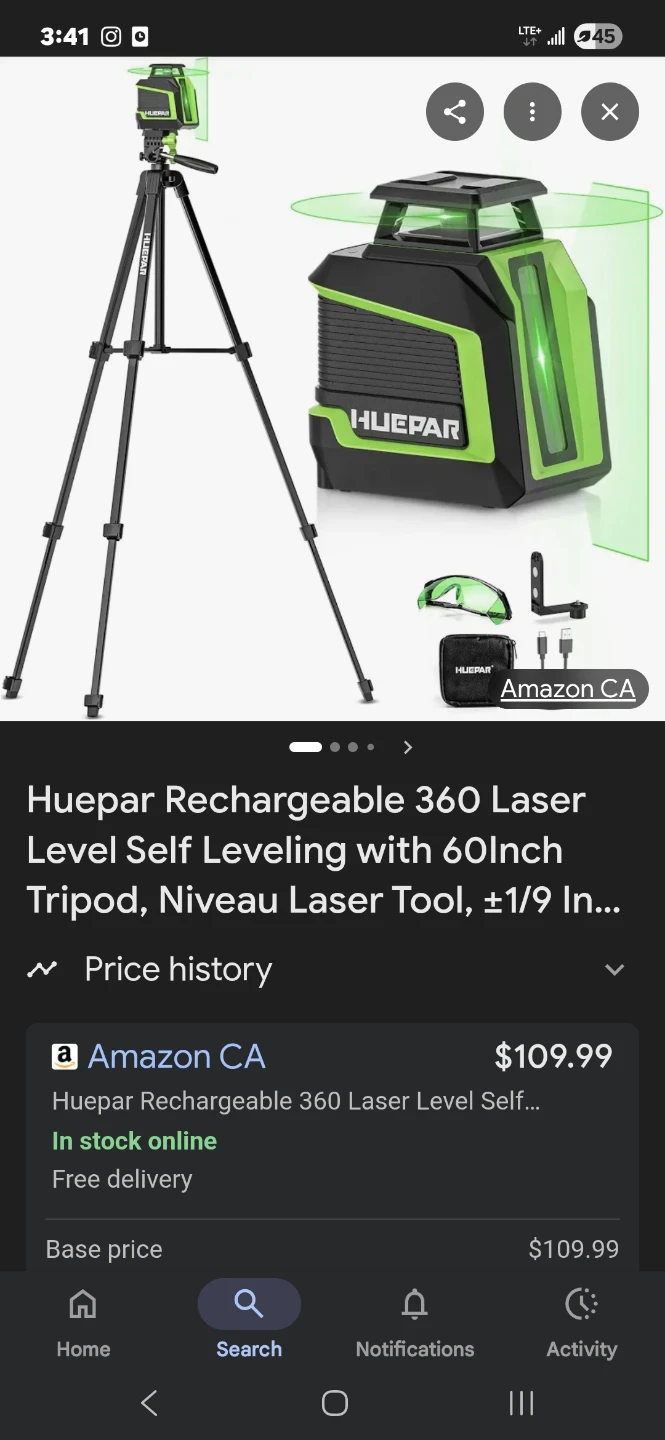Open the Notifications tab
The height and width of the screenshot is (1440, 665).
click(414, 1323)
